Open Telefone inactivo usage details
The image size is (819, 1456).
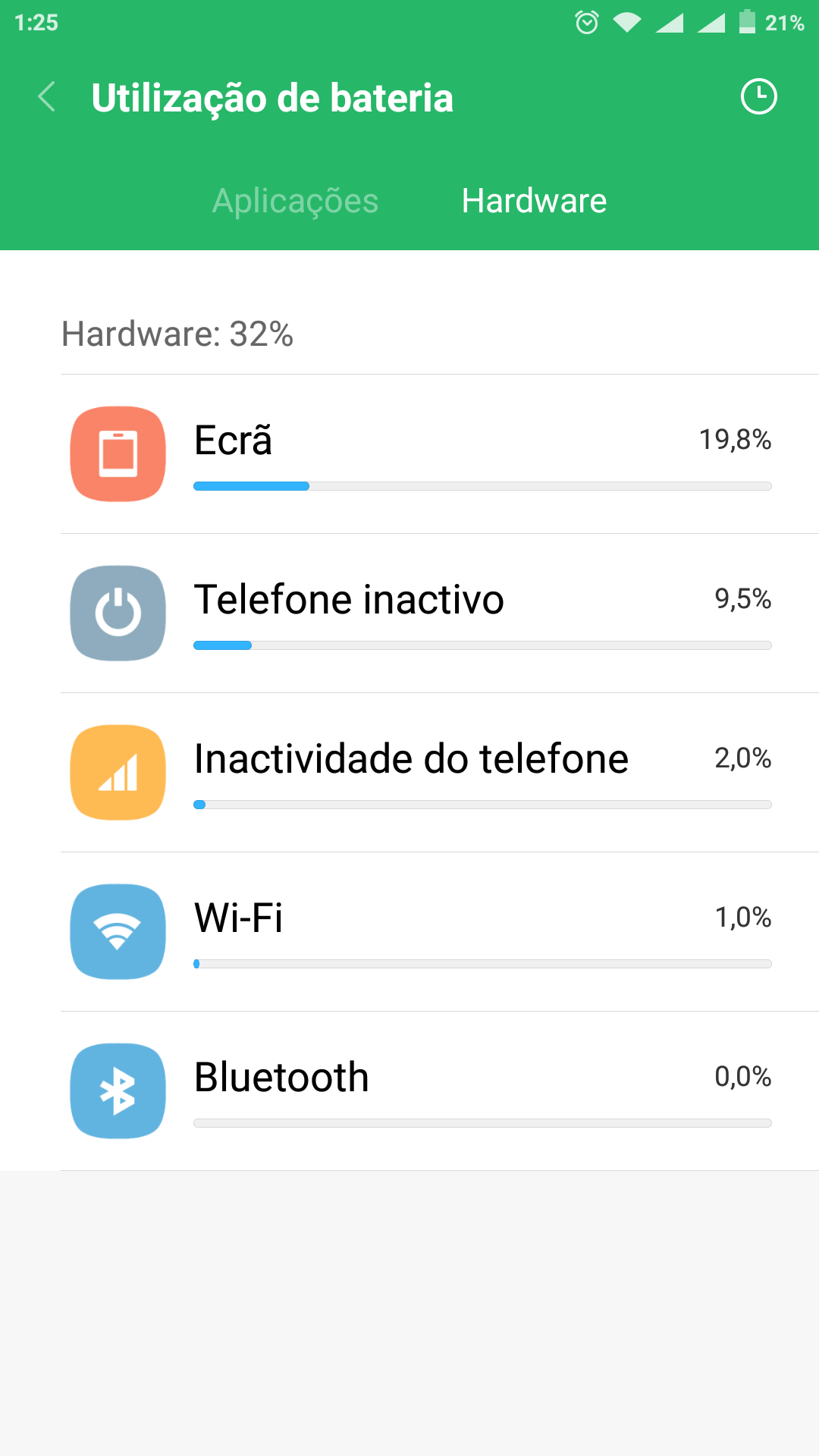click(440, 613)
